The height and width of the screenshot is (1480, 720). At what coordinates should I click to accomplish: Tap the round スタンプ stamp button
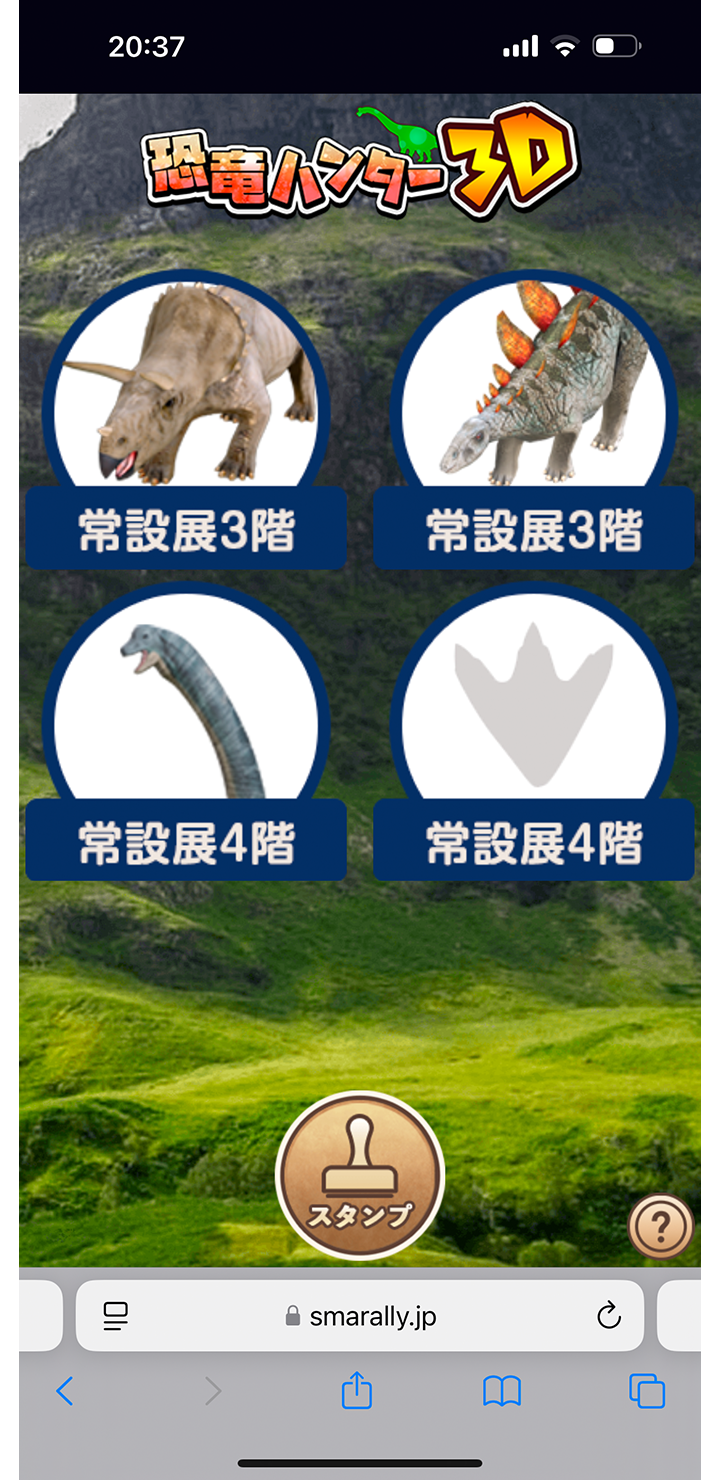[360, 1175]
